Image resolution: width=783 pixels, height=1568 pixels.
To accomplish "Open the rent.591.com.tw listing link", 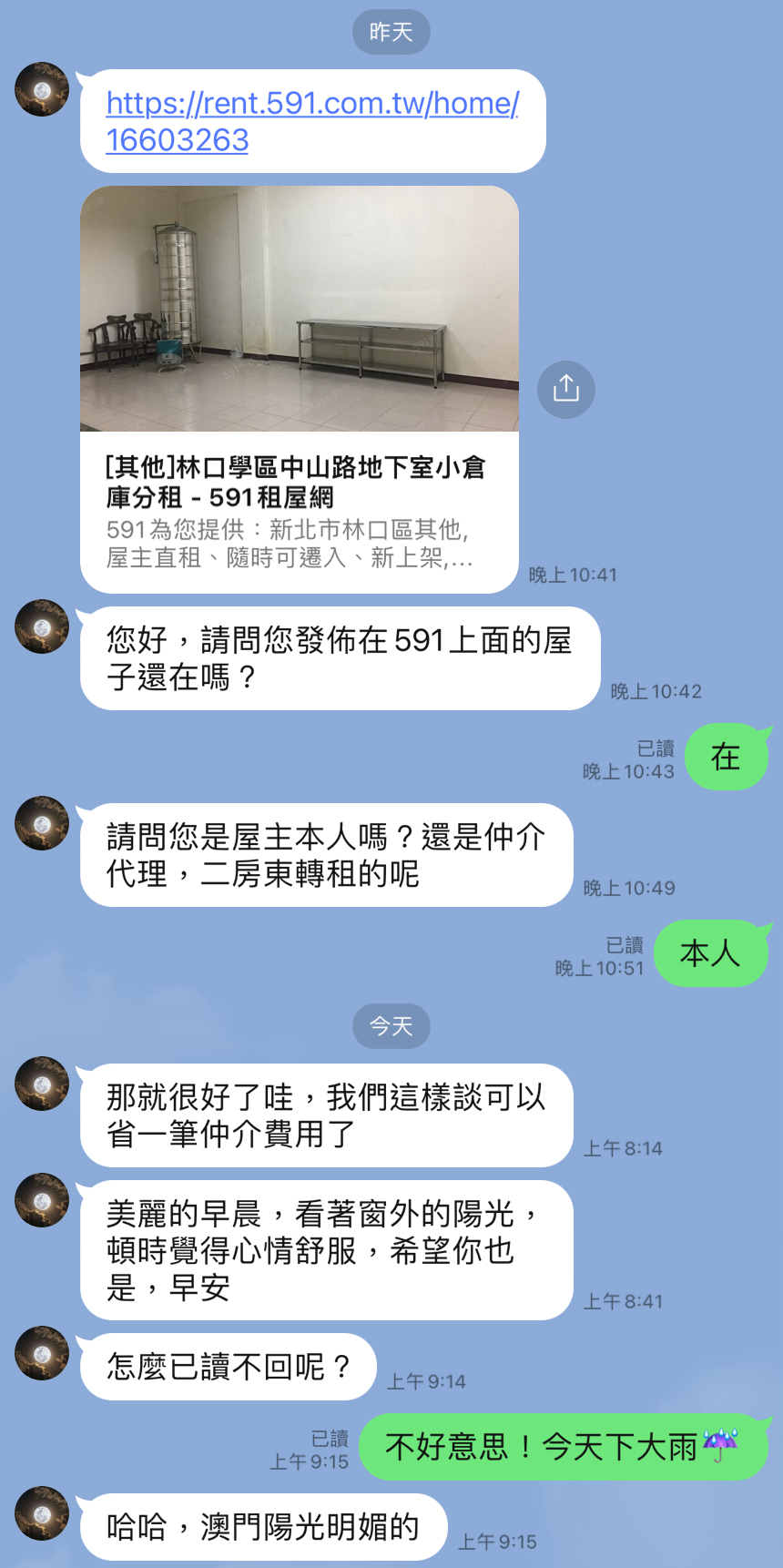I will pos(311,120).
